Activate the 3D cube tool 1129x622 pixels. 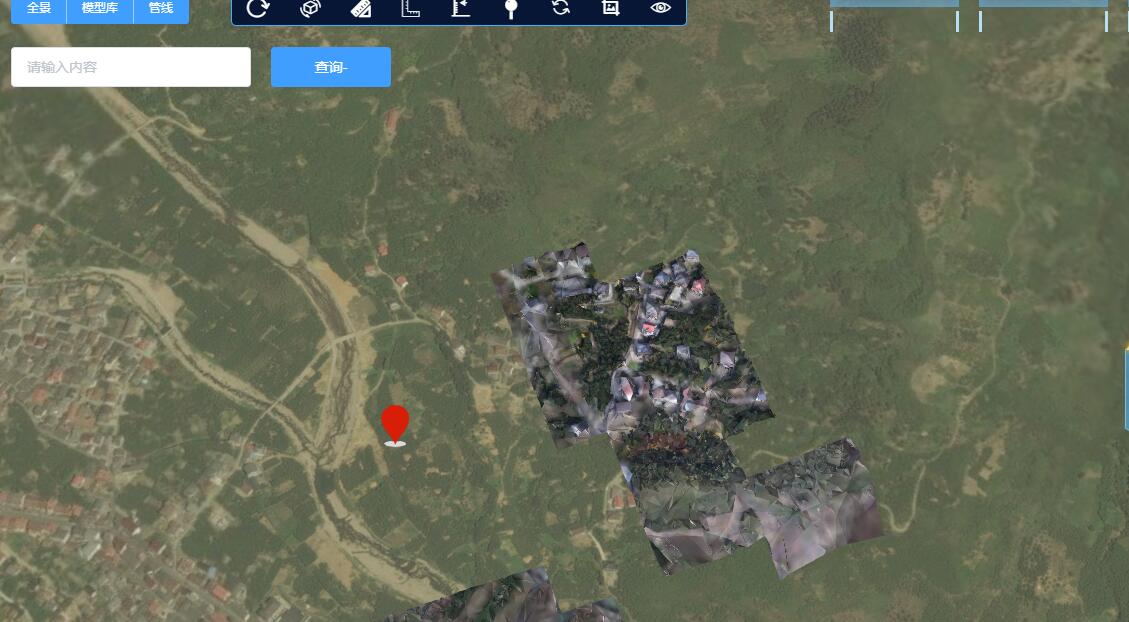point(310,8)
